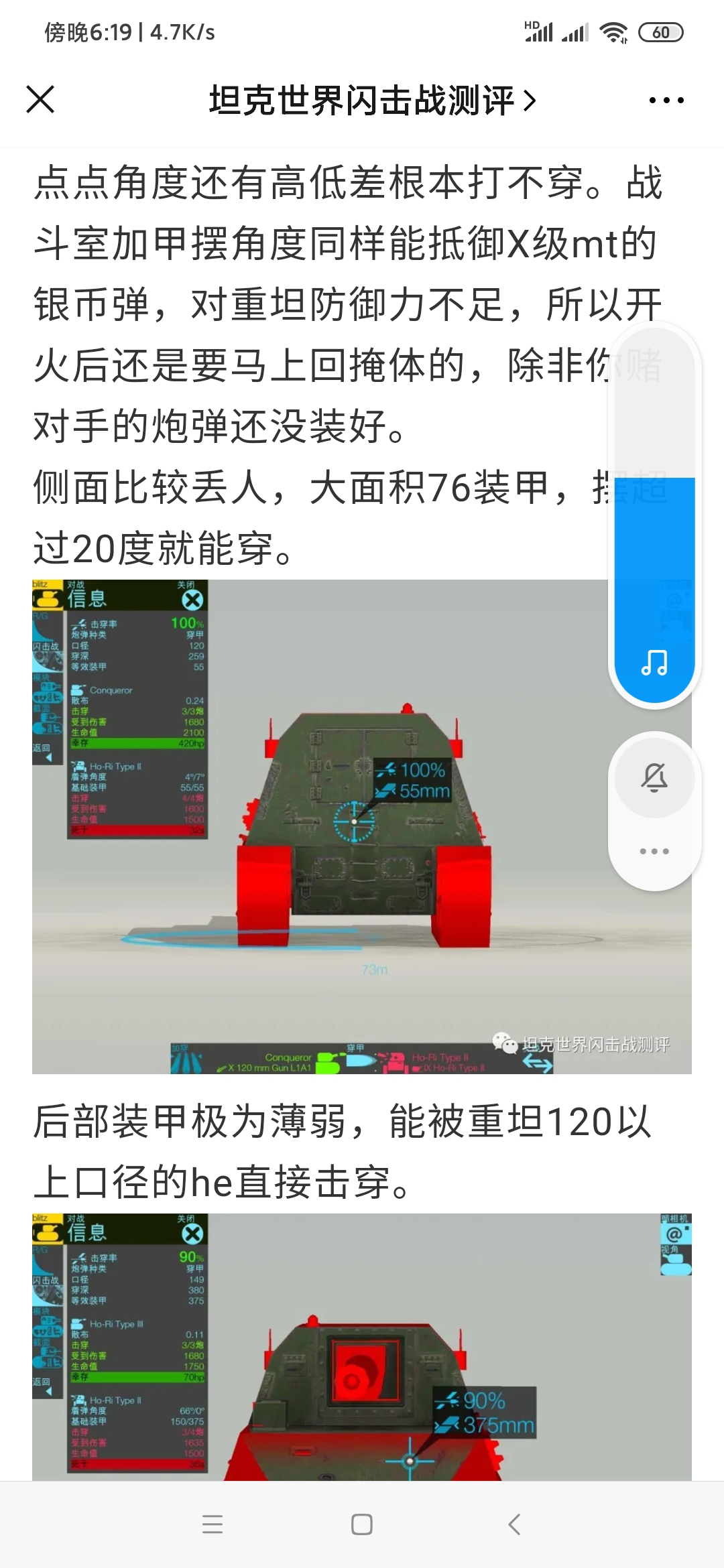Expand the volume panel's more options
724x1568 pixels.
654,852
